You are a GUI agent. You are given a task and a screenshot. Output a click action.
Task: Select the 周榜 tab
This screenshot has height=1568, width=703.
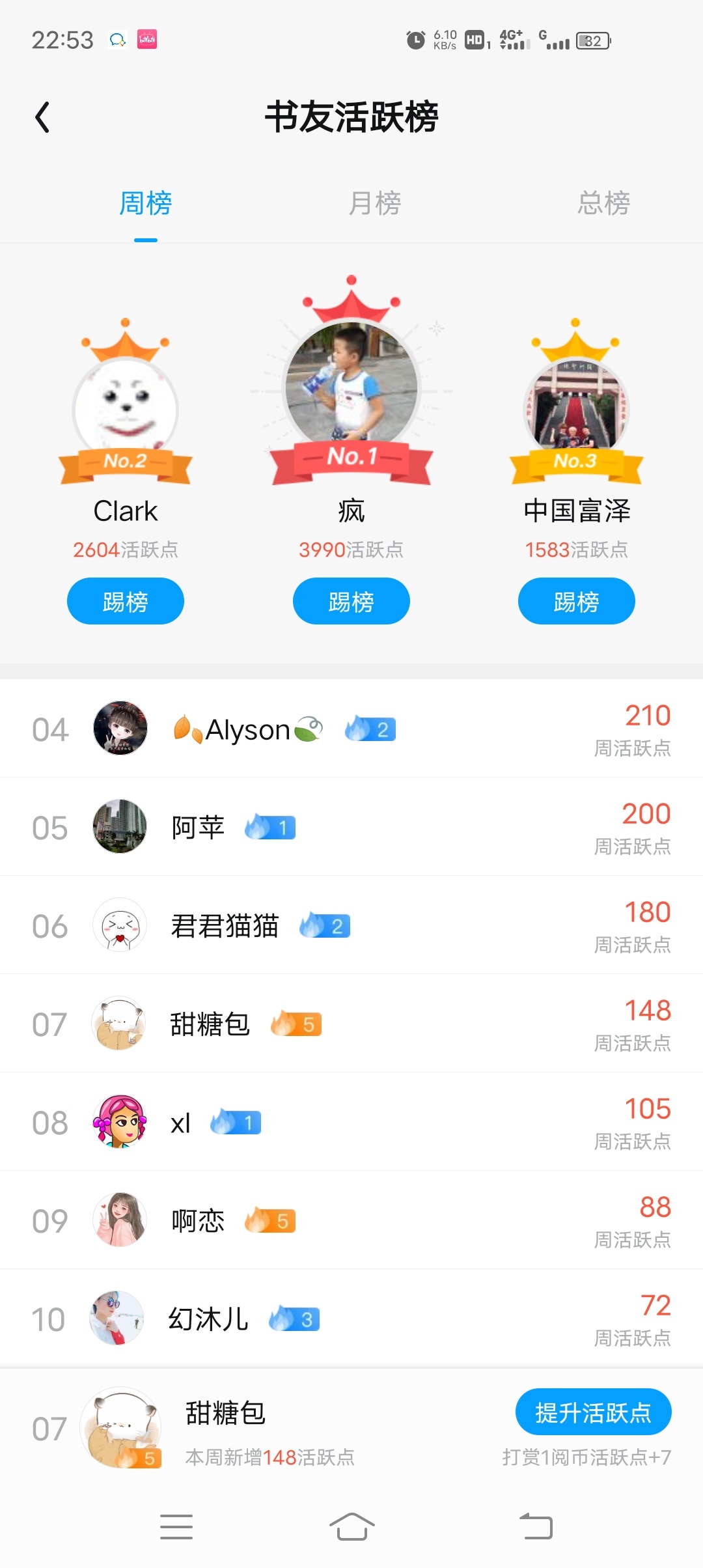[x=146, y=203]
